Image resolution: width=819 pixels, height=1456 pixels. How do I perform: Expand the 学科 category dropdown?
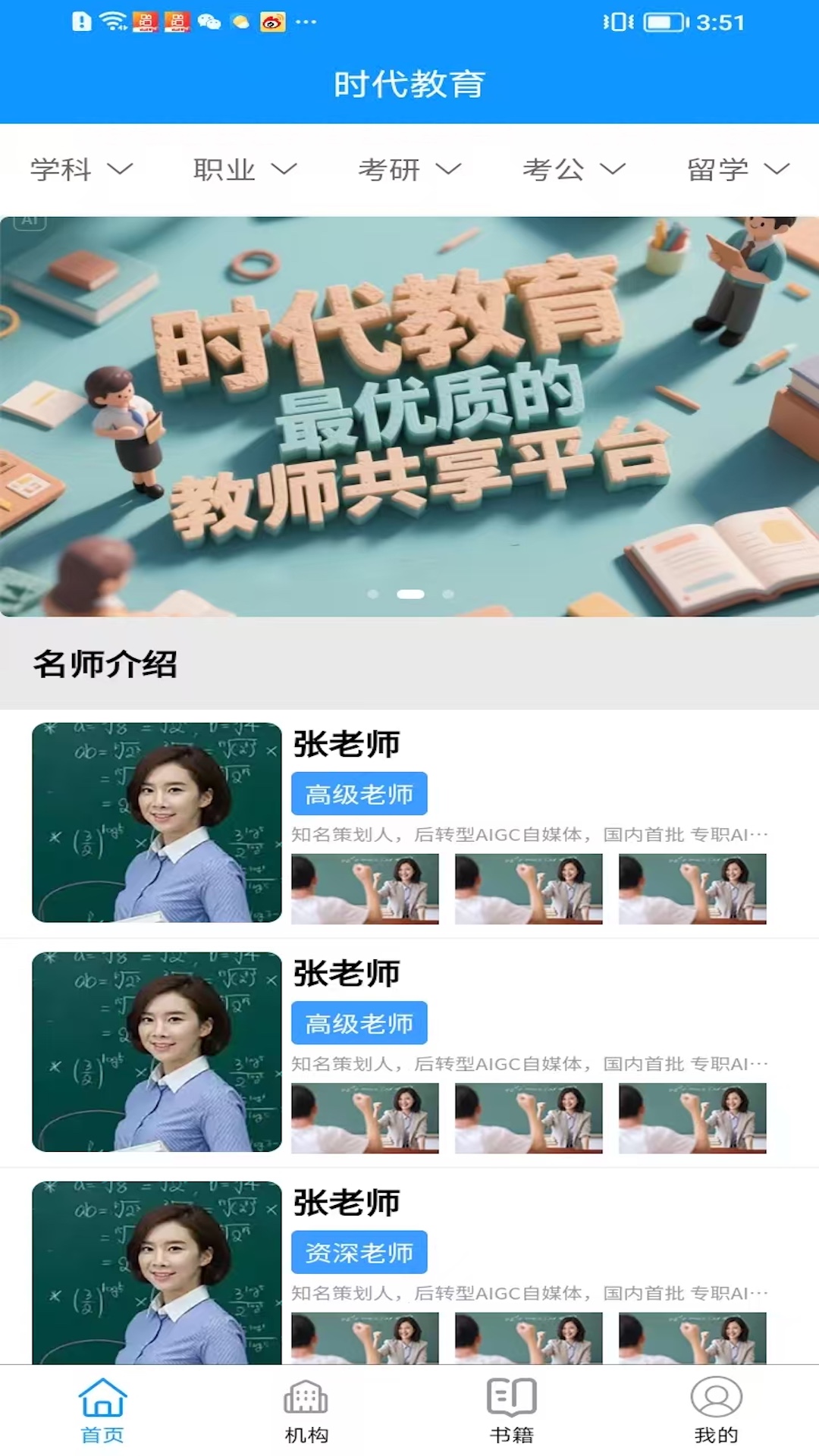pyautogui.click(x=80, y=168)
